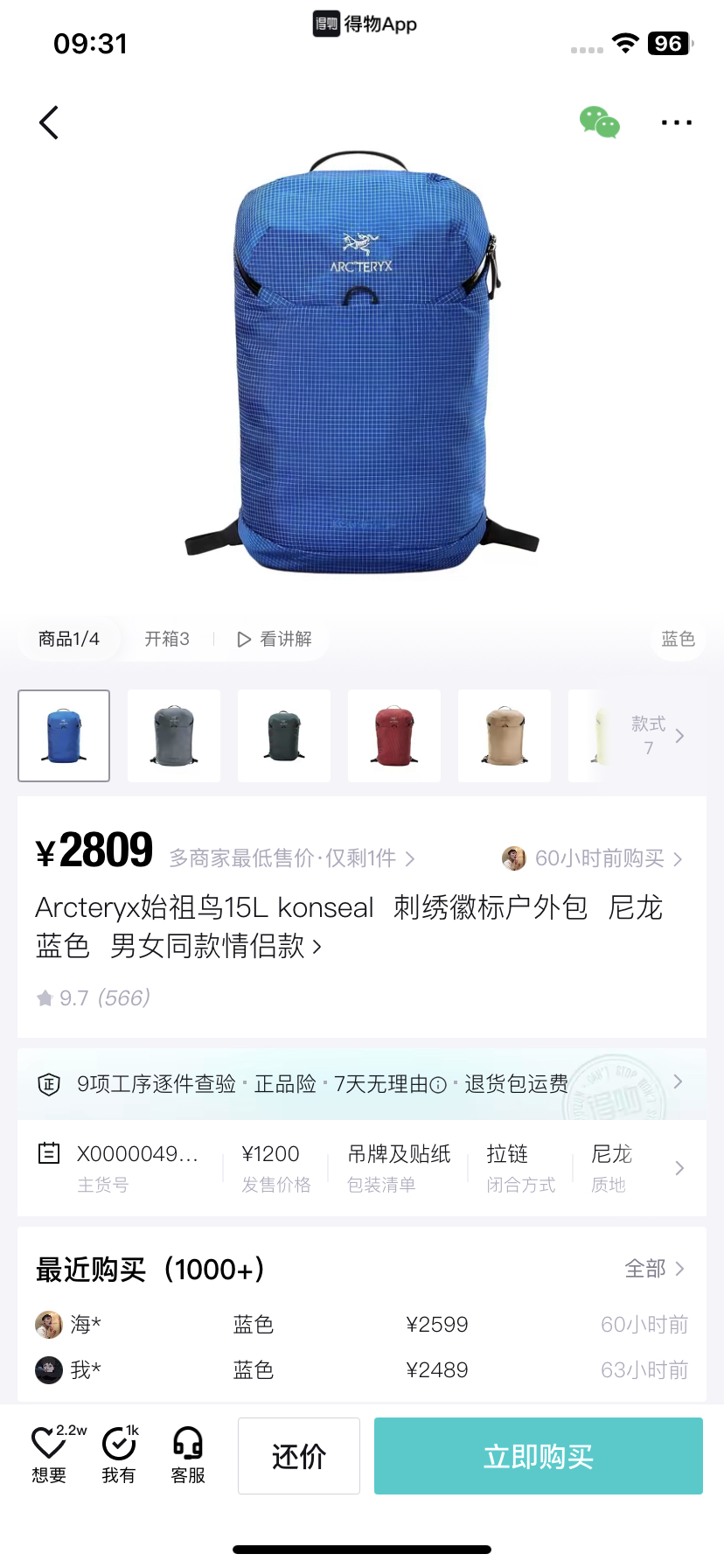Open full product title details
This screenshot has width=724, height=1568.
point(350,927)
